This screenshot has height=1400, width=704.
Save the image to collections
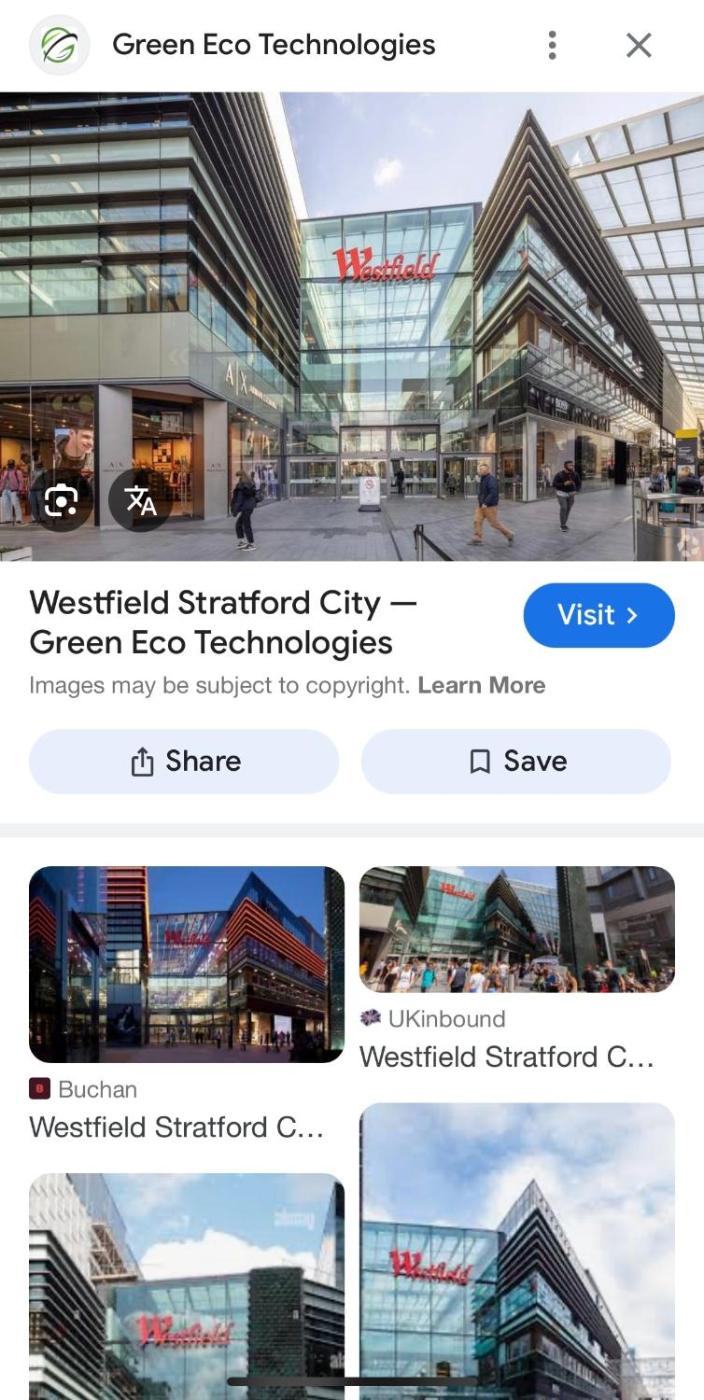516,762
